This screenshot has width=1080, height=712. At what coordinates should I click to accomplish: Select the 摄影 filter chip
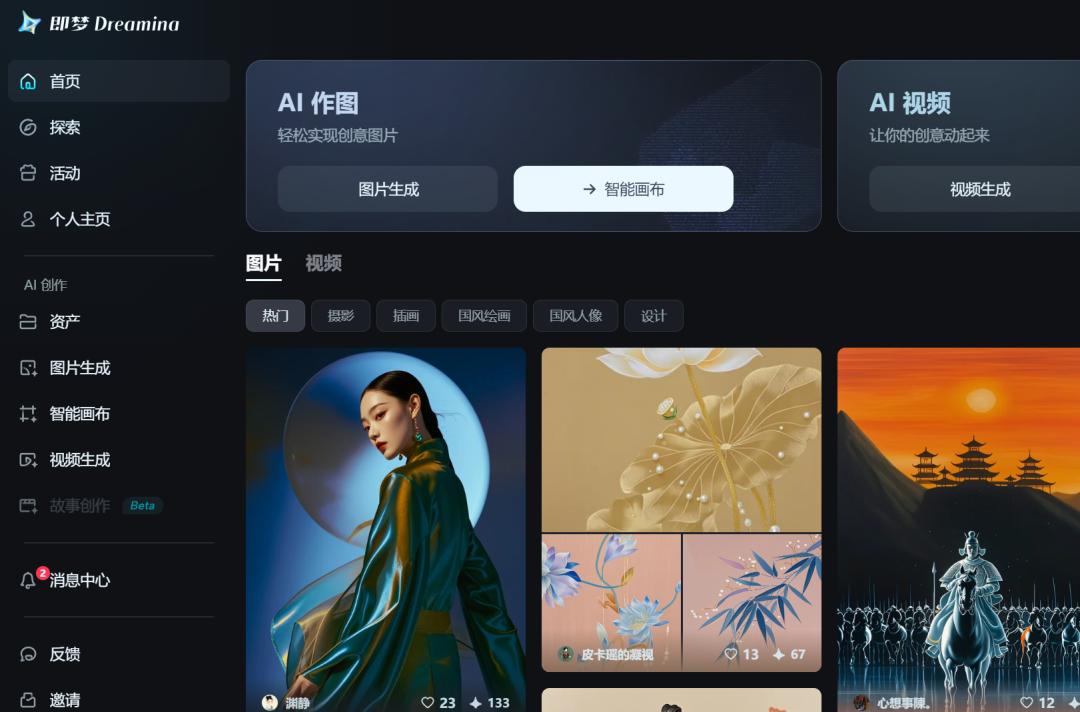click(340, 316)
